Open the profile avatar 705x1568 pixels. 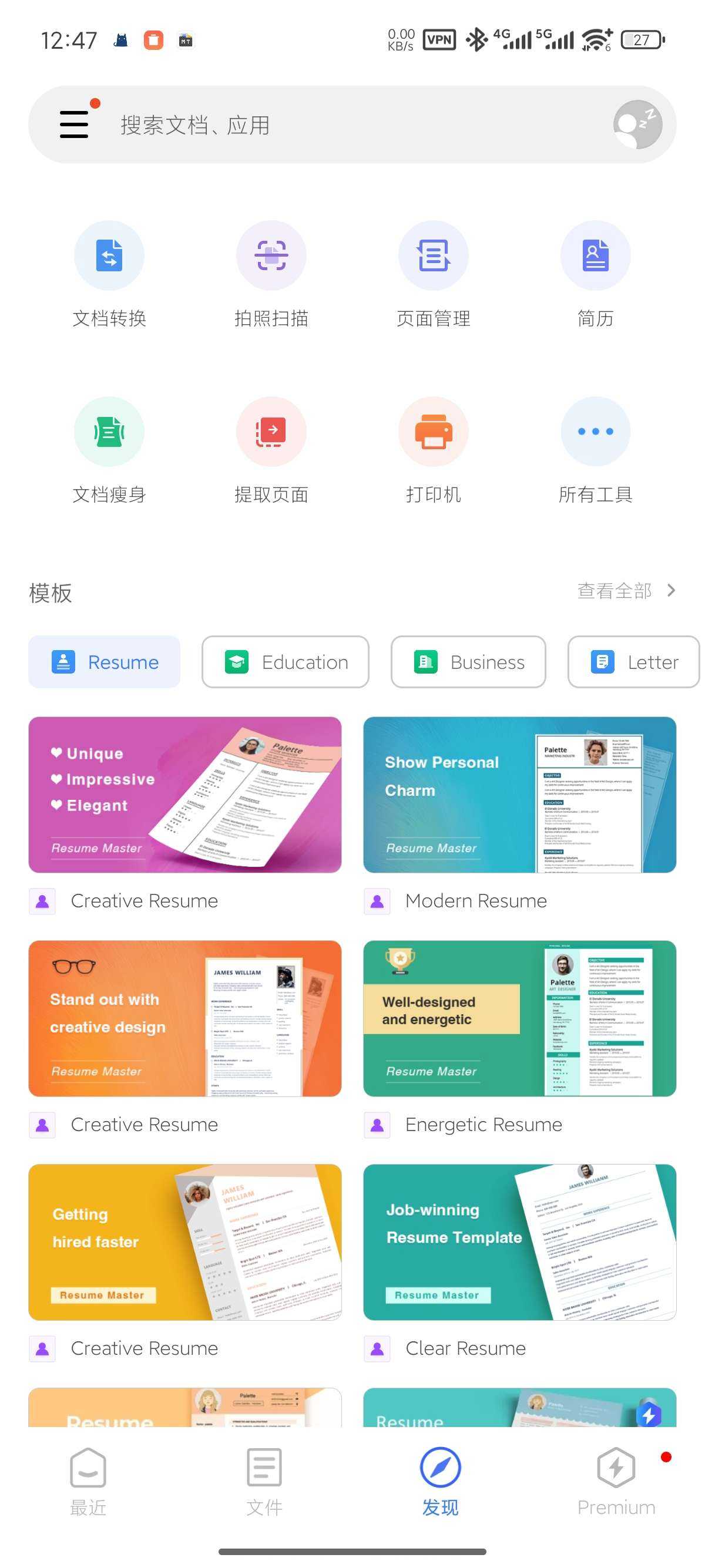(x=637, y=124)
